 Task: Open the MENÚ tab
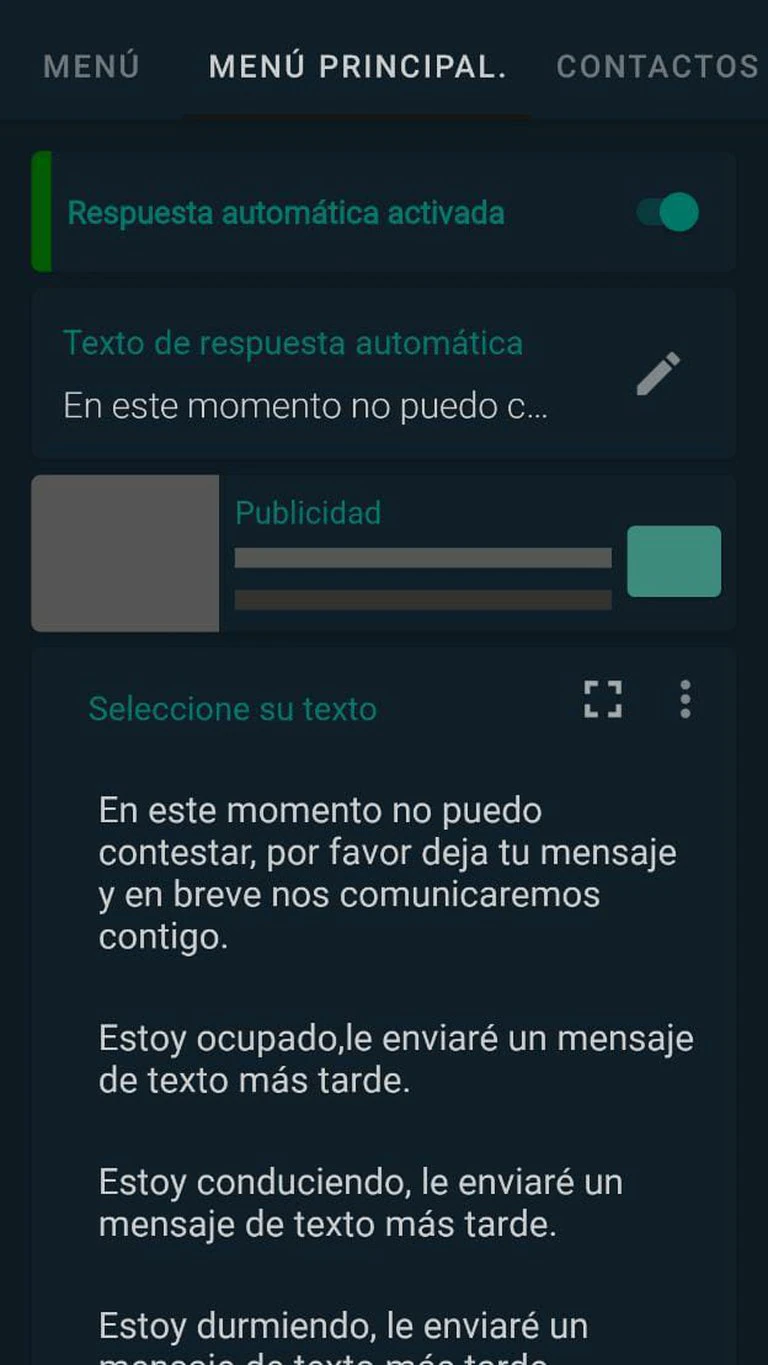[x=90, y=67]
